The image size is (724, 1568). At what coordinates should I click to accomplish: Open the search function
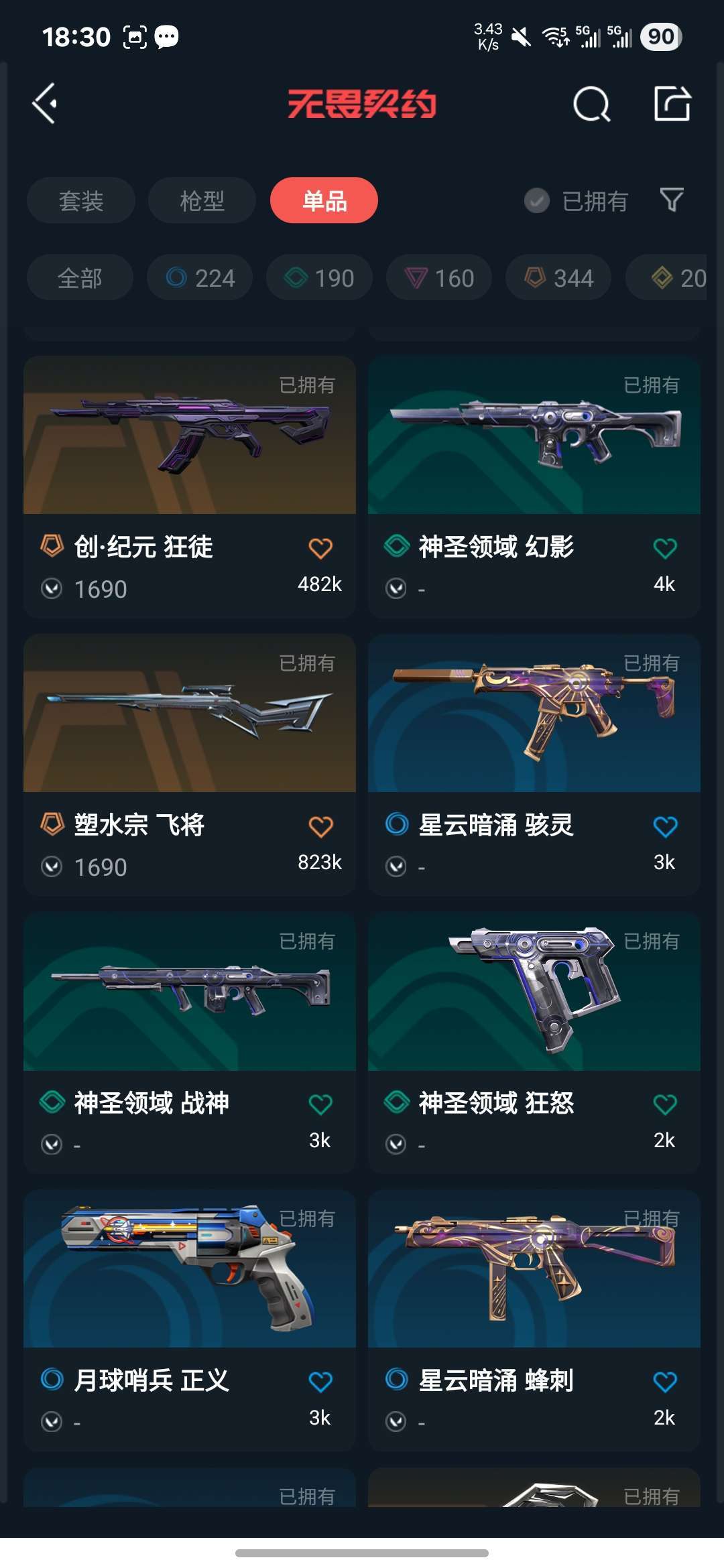click(x=590, y=104)
